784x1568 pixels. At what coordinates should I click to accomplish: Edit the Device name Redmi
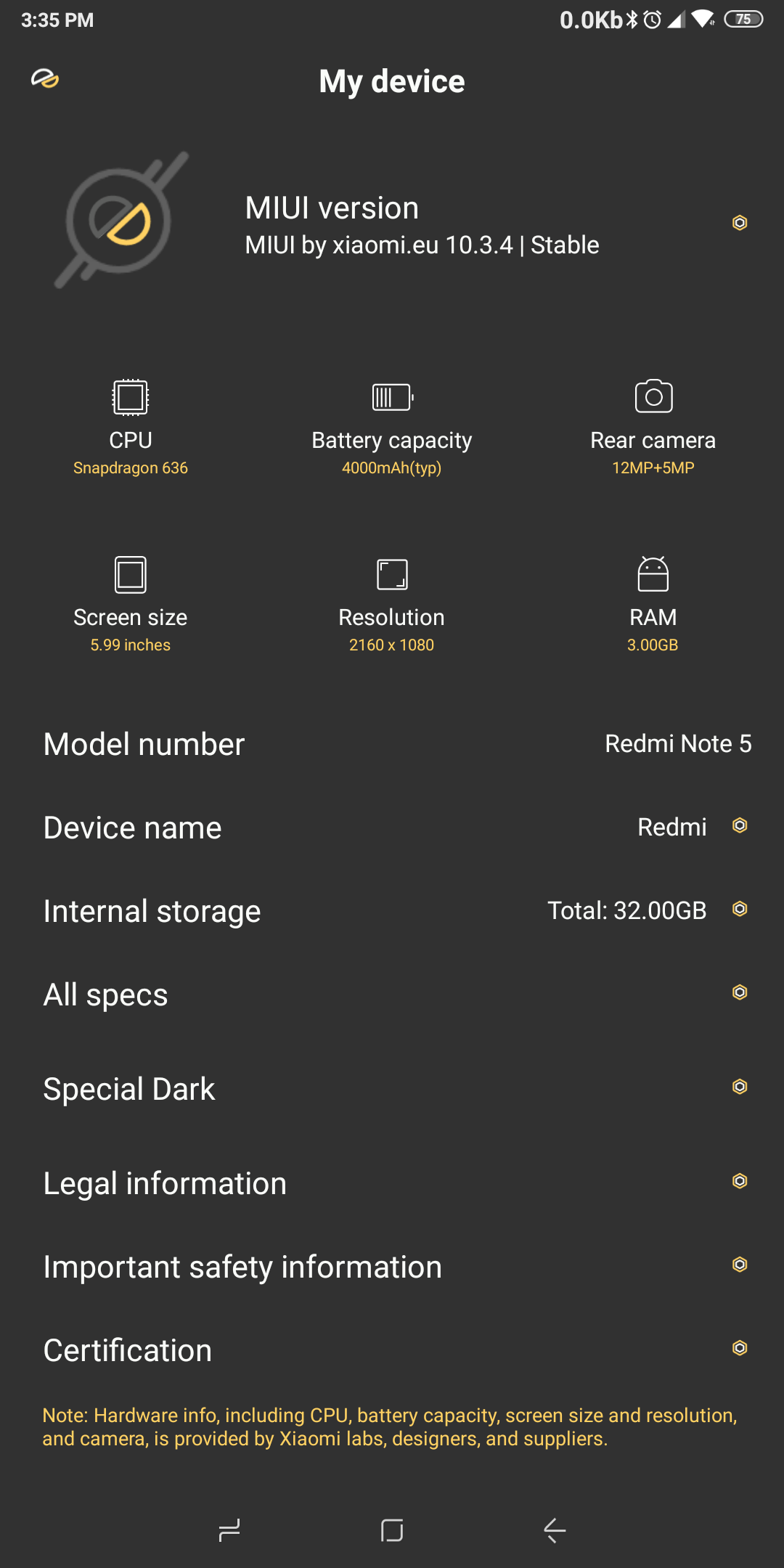click(392, 827)
